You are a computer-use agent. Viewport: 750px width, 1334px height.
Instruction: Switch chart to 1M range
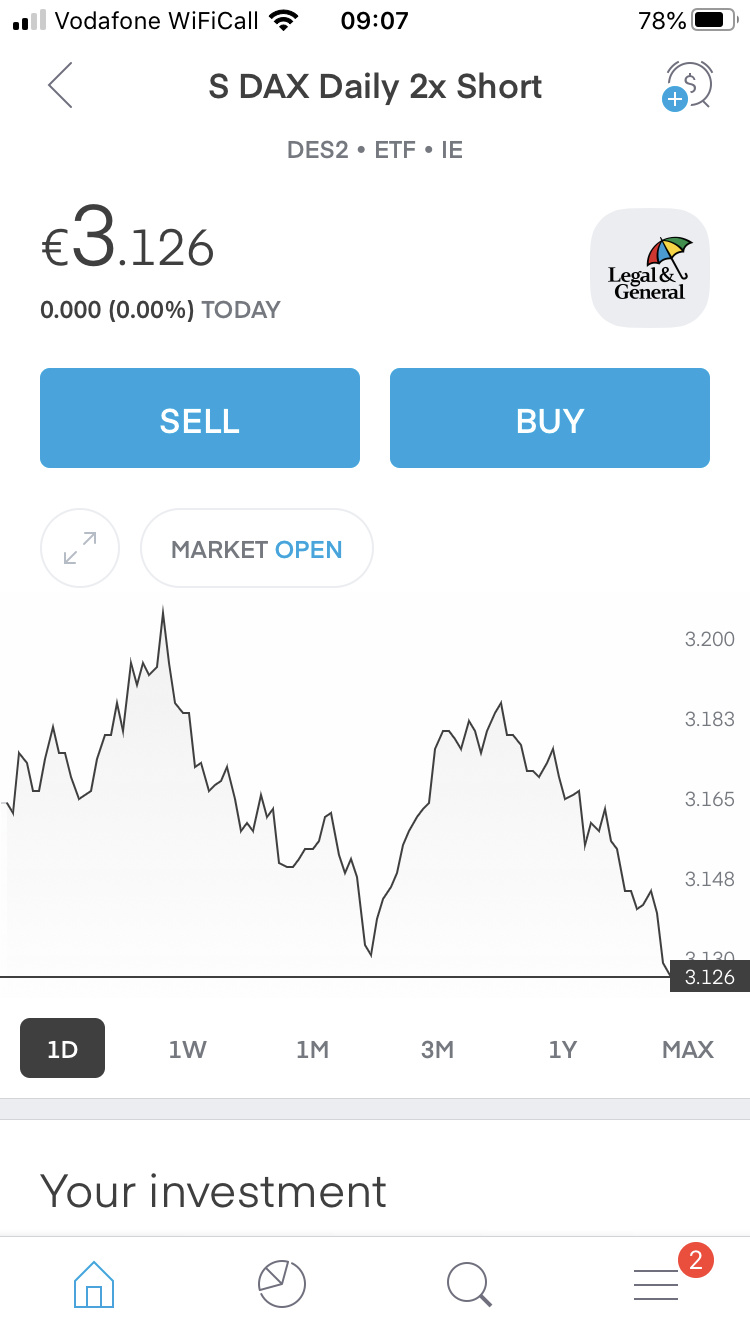click(312, 1049)
